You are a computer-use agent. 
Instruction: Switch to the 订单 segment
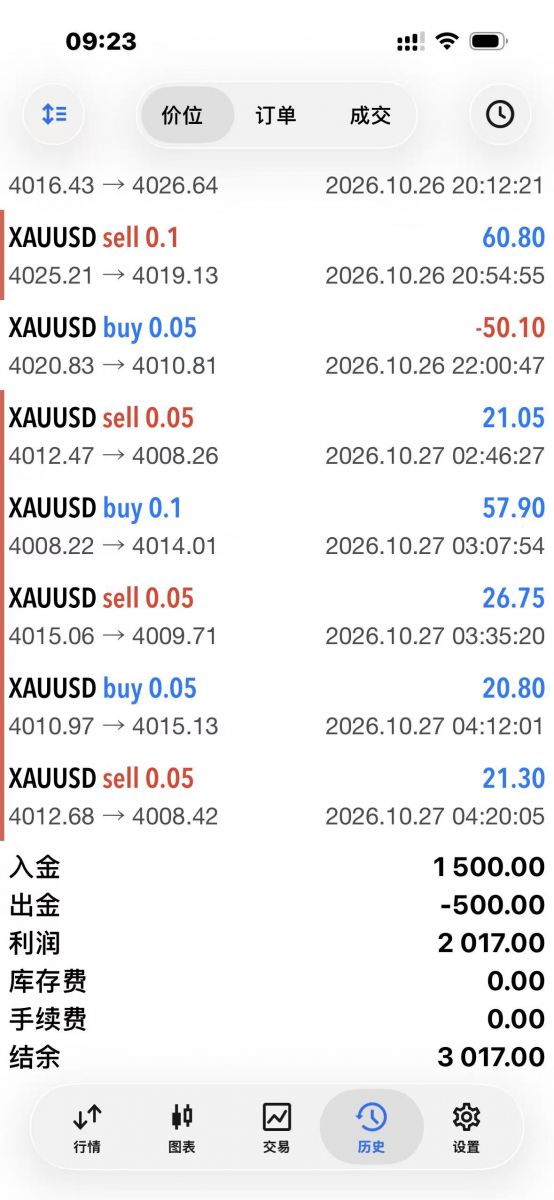point(276,115)
